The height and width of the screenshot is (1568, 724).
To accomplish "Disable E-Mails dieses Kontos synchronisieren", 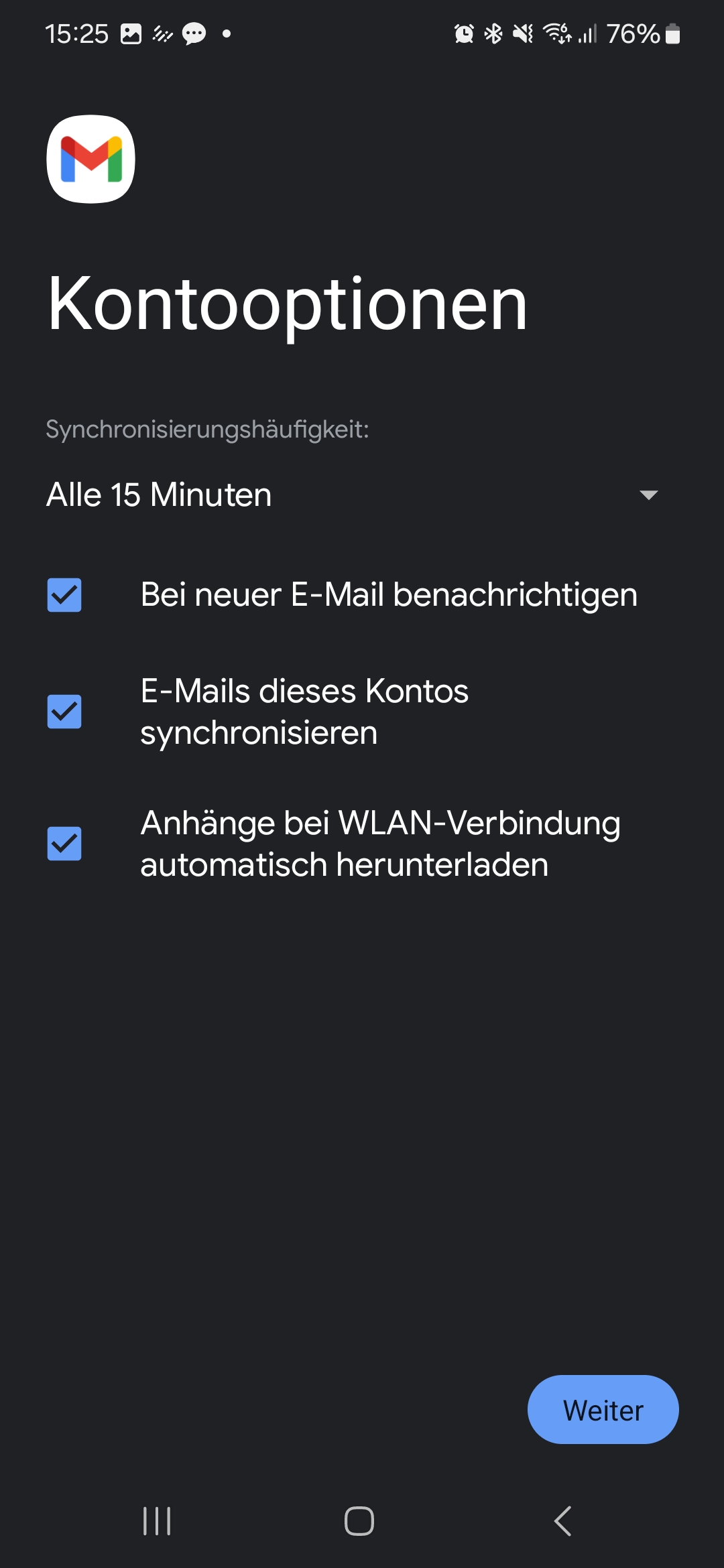I will [x=64, y=712].
